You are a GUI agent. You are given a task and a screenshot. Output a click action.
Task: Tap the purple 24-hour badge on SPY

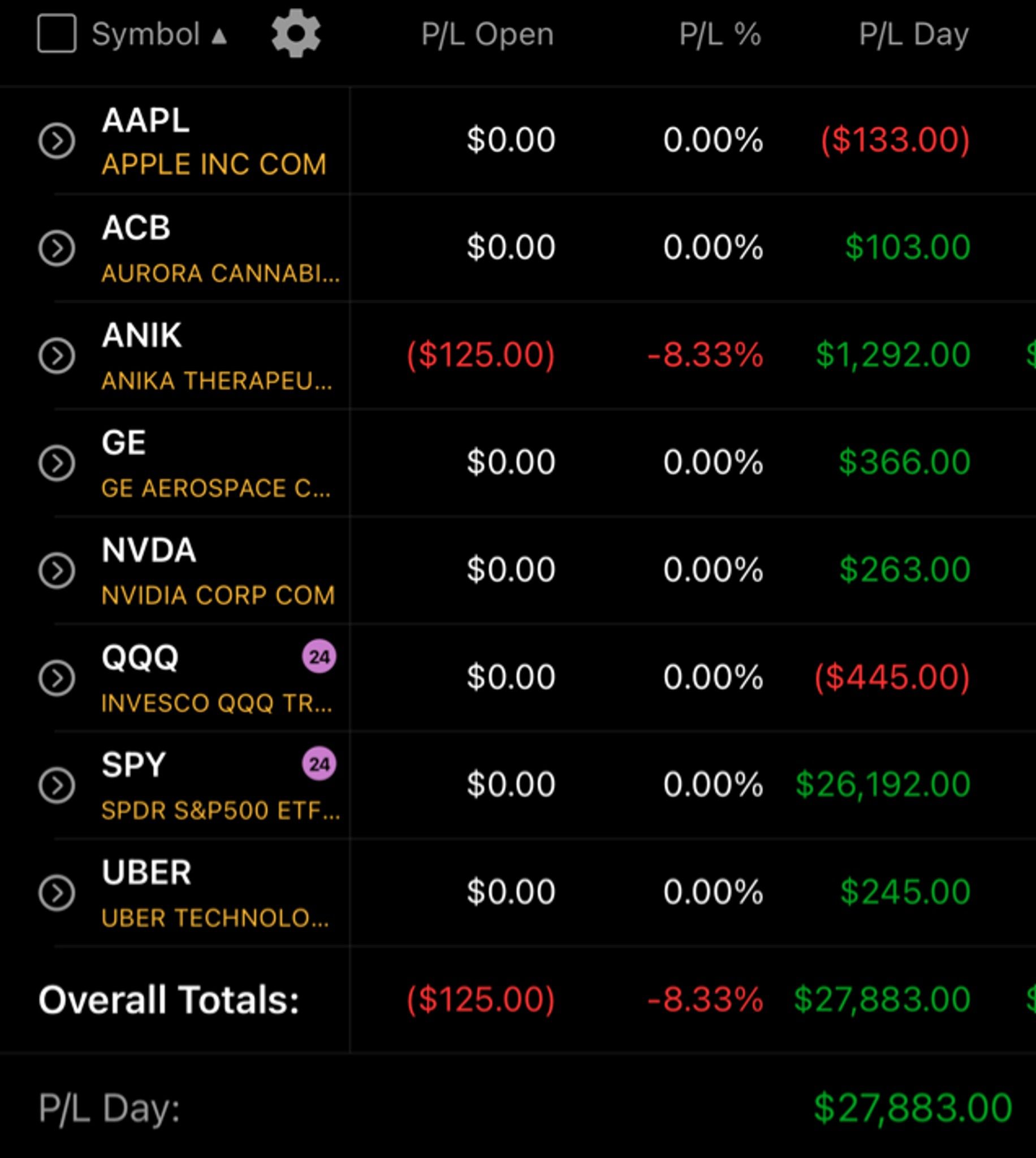[319, 765]
